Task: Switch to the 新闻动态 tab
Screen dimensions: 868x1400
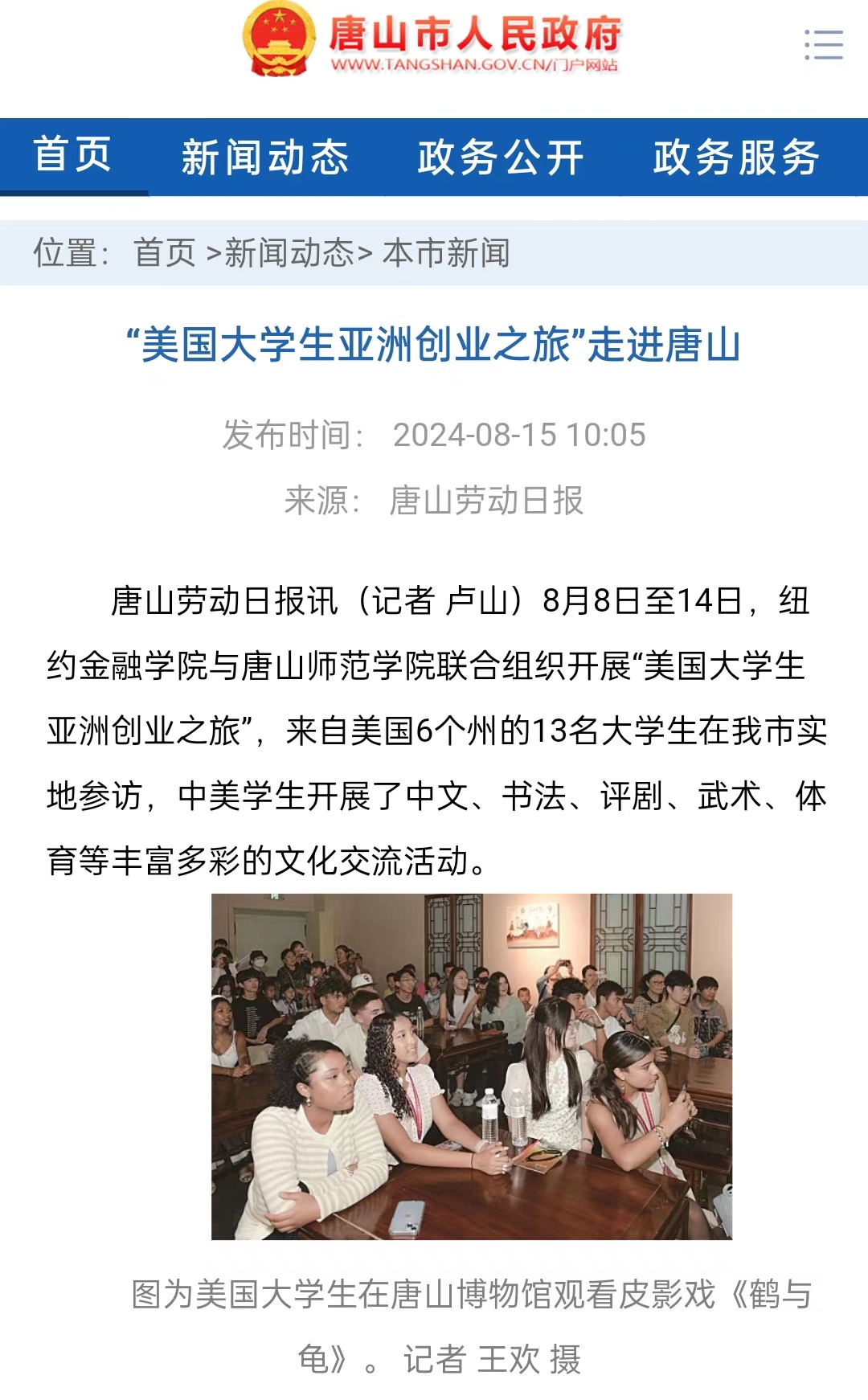Action: tap(265, 158)
